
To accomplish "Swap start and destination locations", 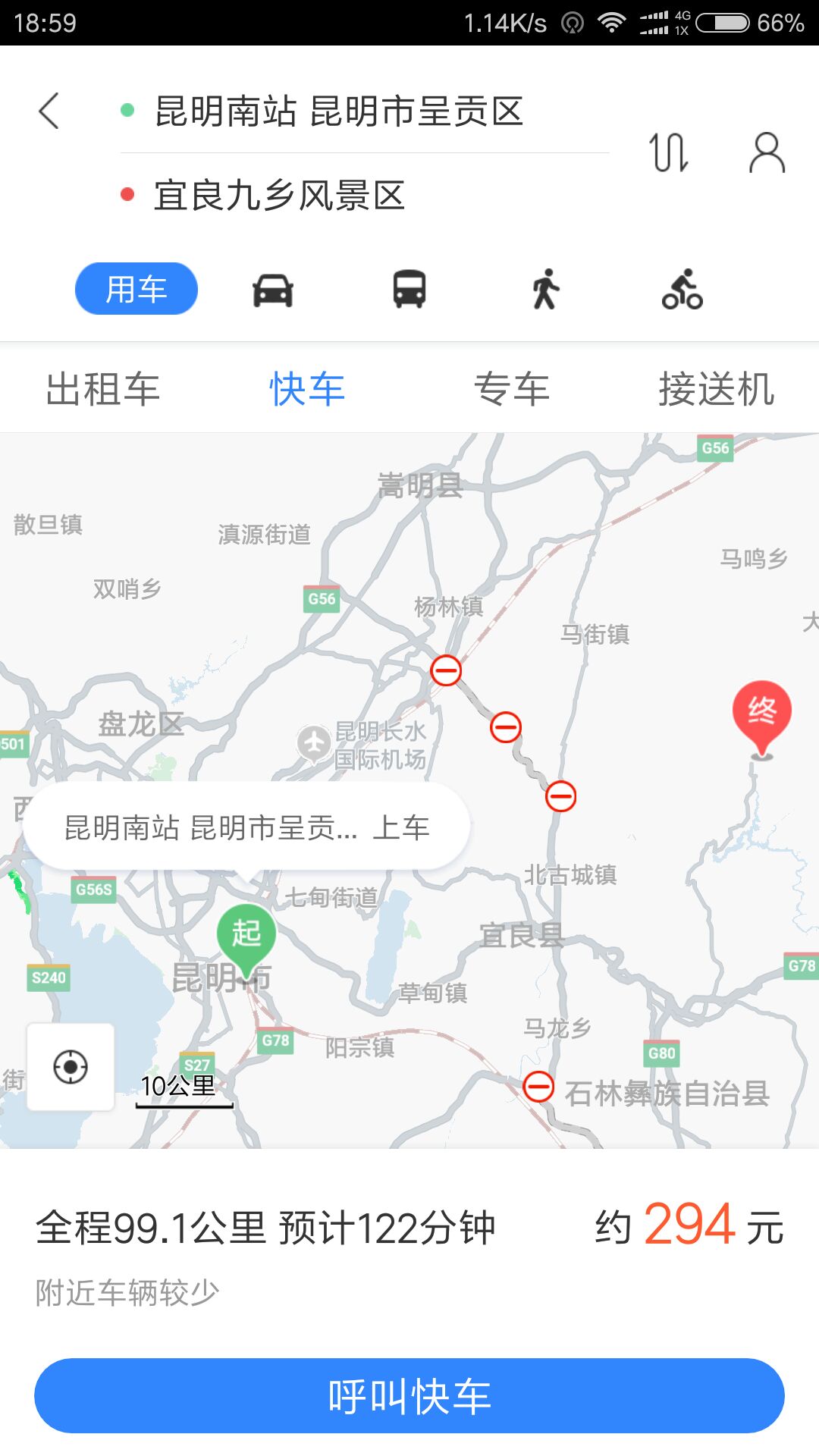I will click(669, 152).
